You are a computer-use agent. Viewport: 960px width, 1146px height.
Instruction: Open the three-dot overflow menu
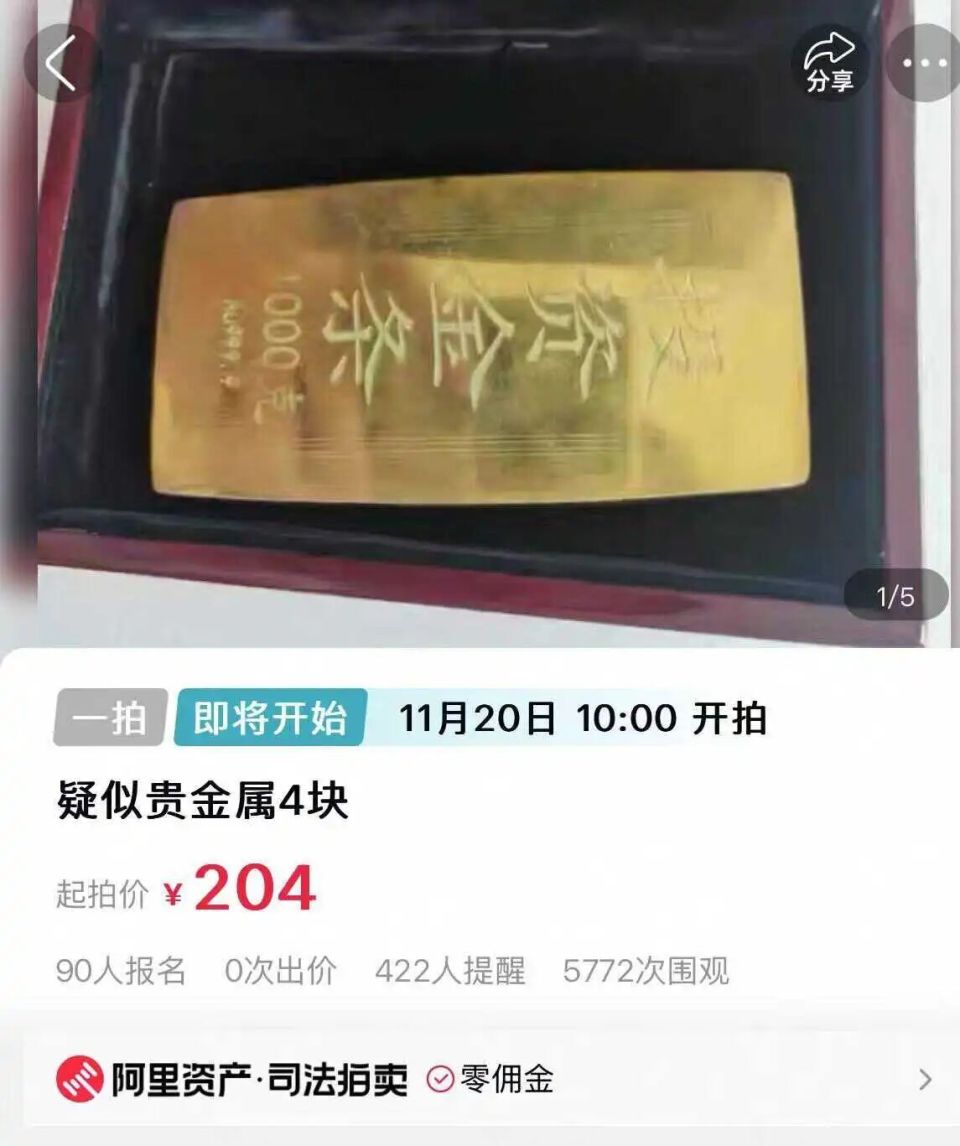click(x=924, y=63)
